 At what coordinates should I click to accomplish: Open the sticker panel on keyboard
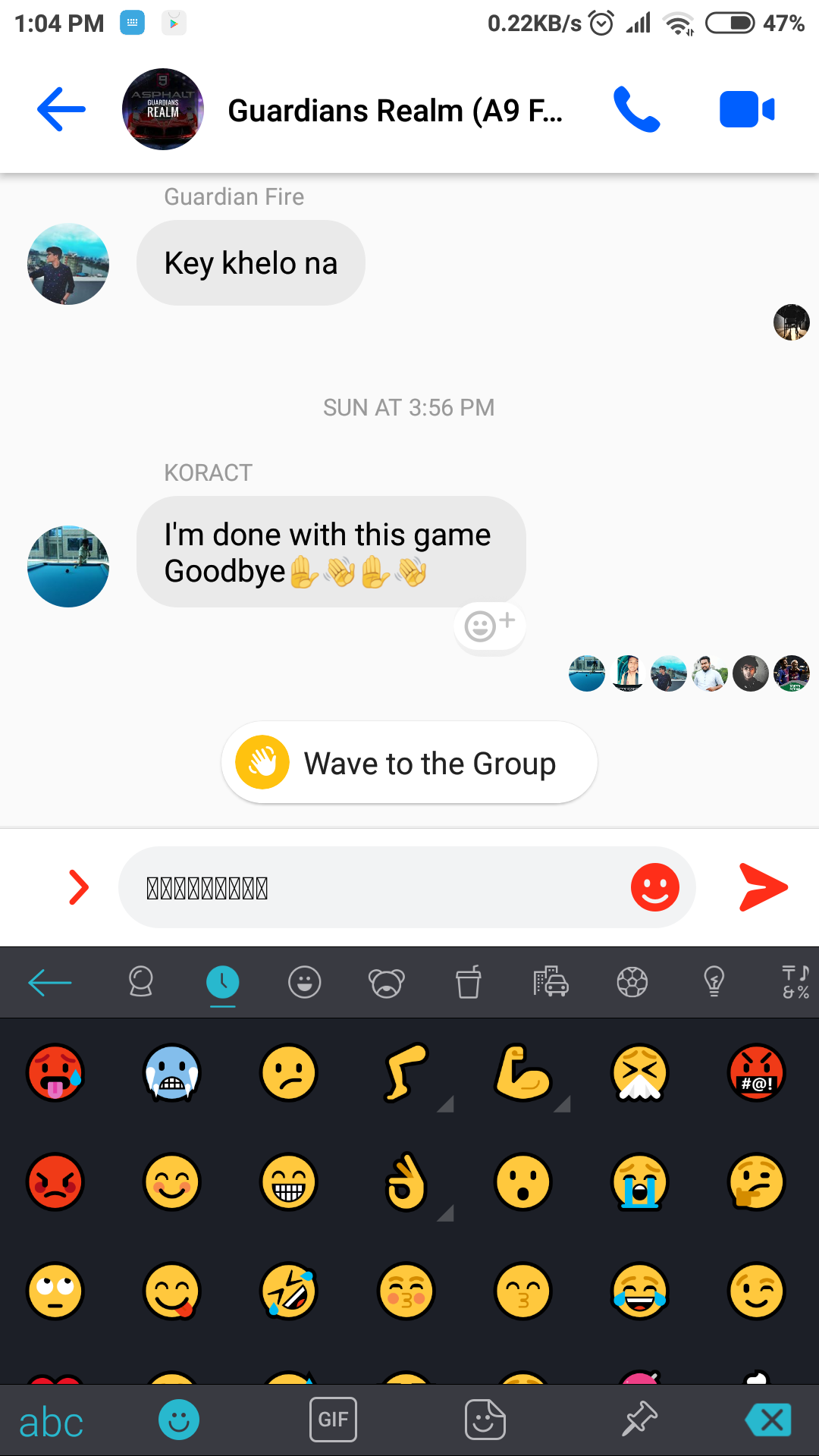485,1419
